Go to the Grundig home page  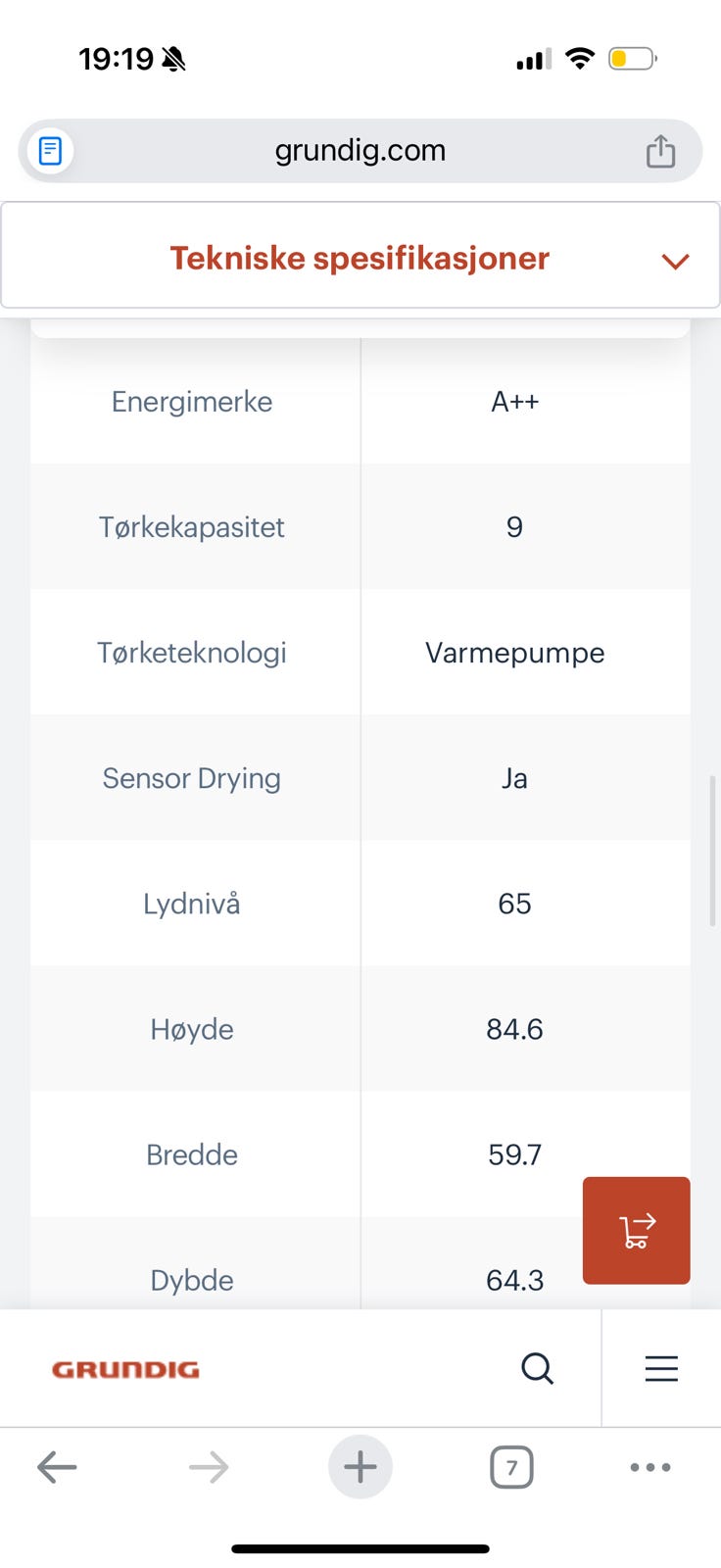click(125, 1369)
